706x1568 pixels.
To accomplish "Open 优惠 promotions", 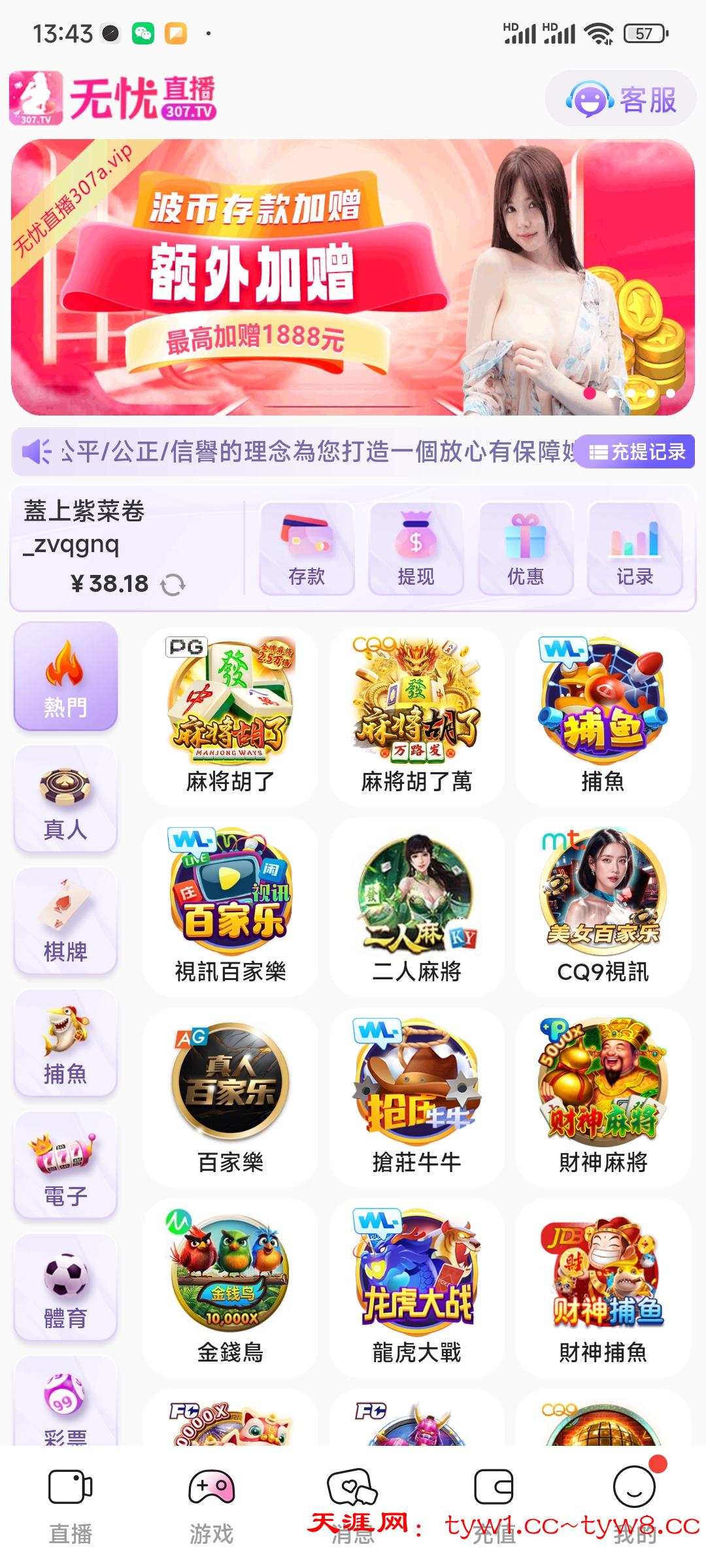I will 526,549.
